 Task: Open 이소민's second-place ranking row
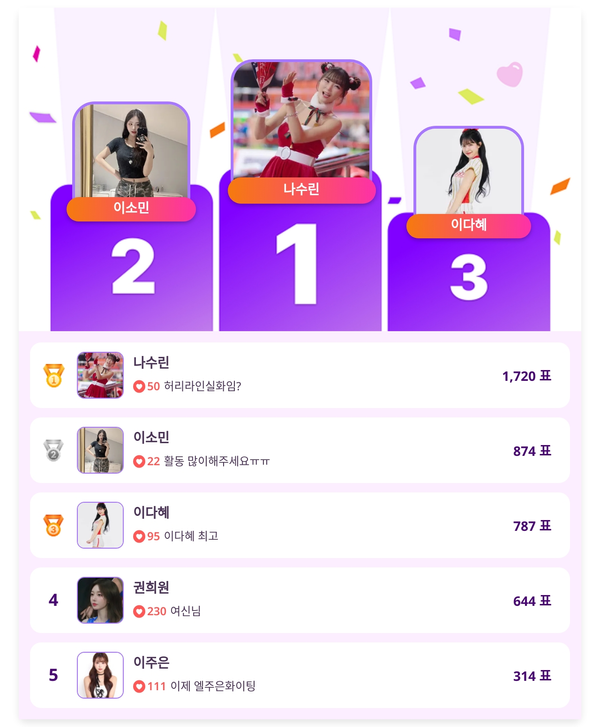[x=300, y=450]
